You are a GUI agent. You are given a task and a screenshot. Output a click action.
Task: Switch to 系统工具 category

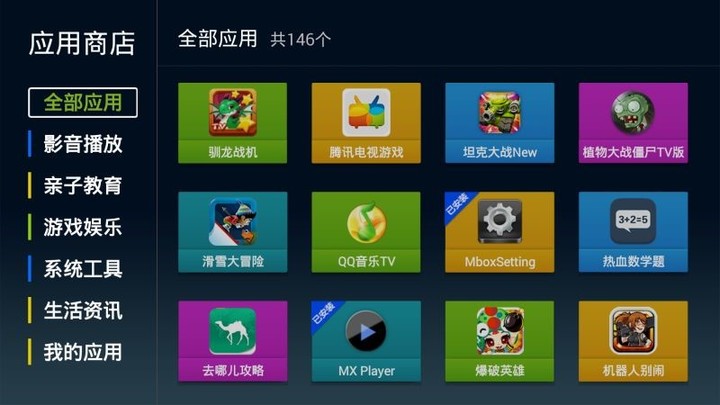[x=82, y=269]
